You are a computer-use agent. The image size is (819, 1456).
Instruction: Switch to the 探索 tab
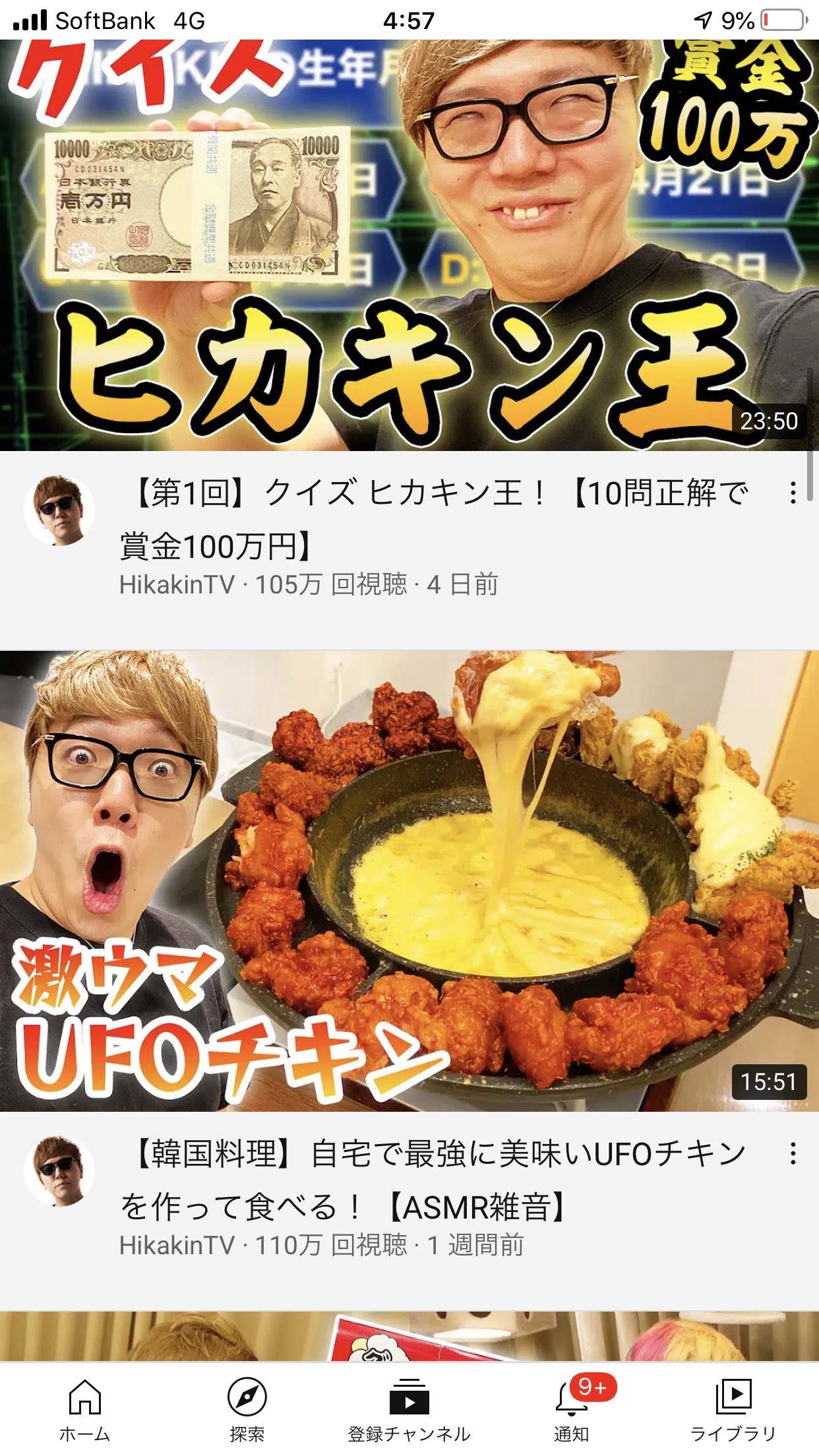247,1410
